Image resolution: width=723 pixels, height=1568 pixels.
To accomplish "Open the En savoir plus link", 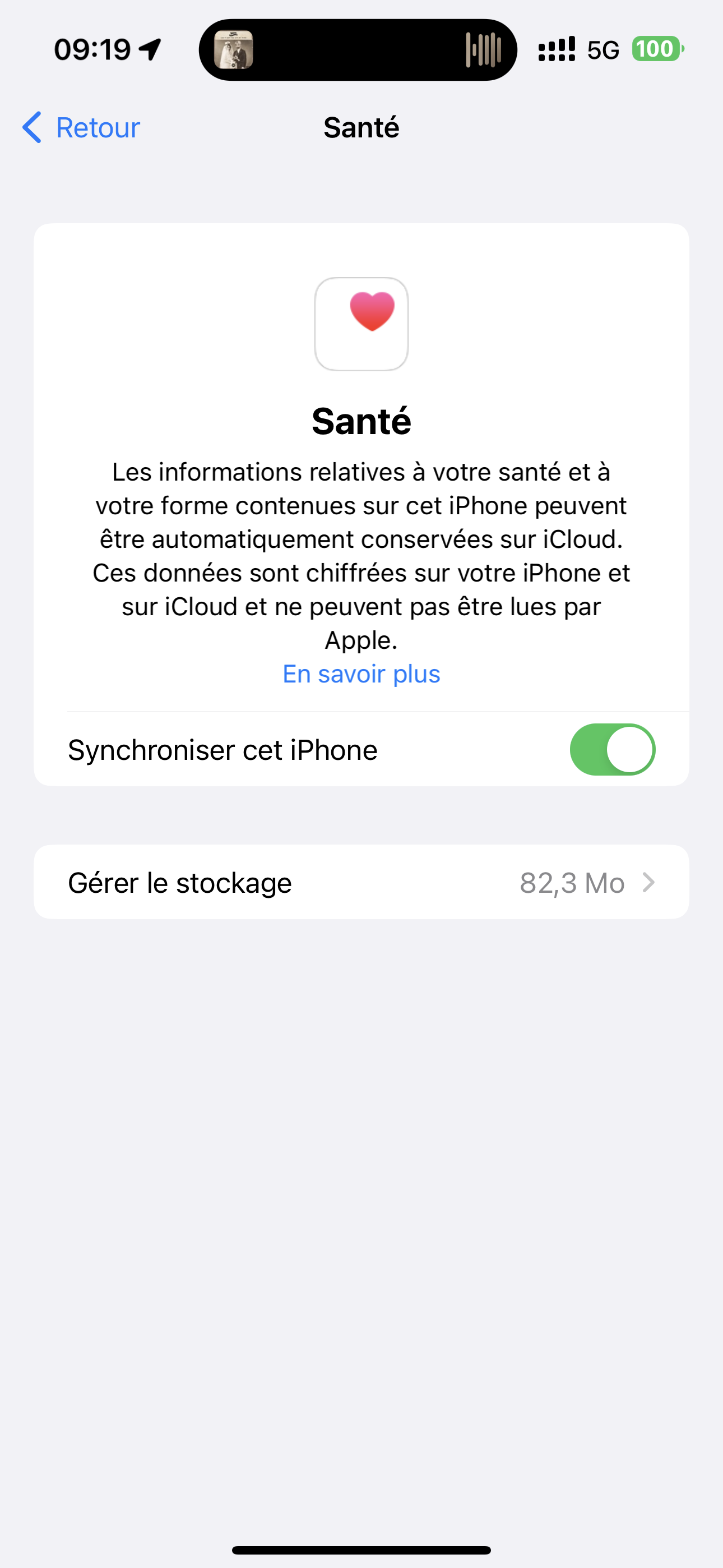I will click(361, 674).
